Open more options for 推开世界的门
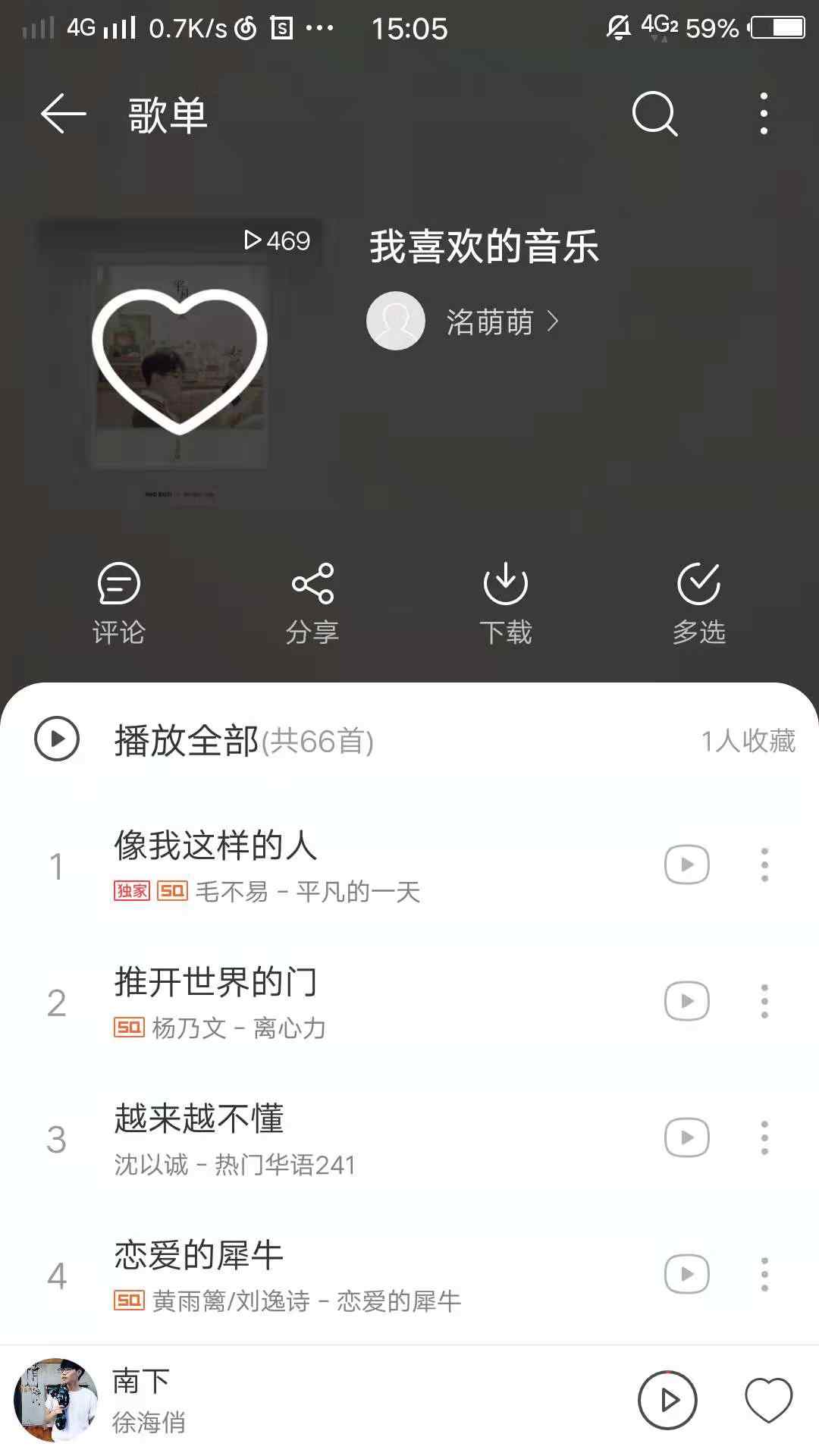This screenshot has height=1456, width=819. click(x=764, y=1001)
